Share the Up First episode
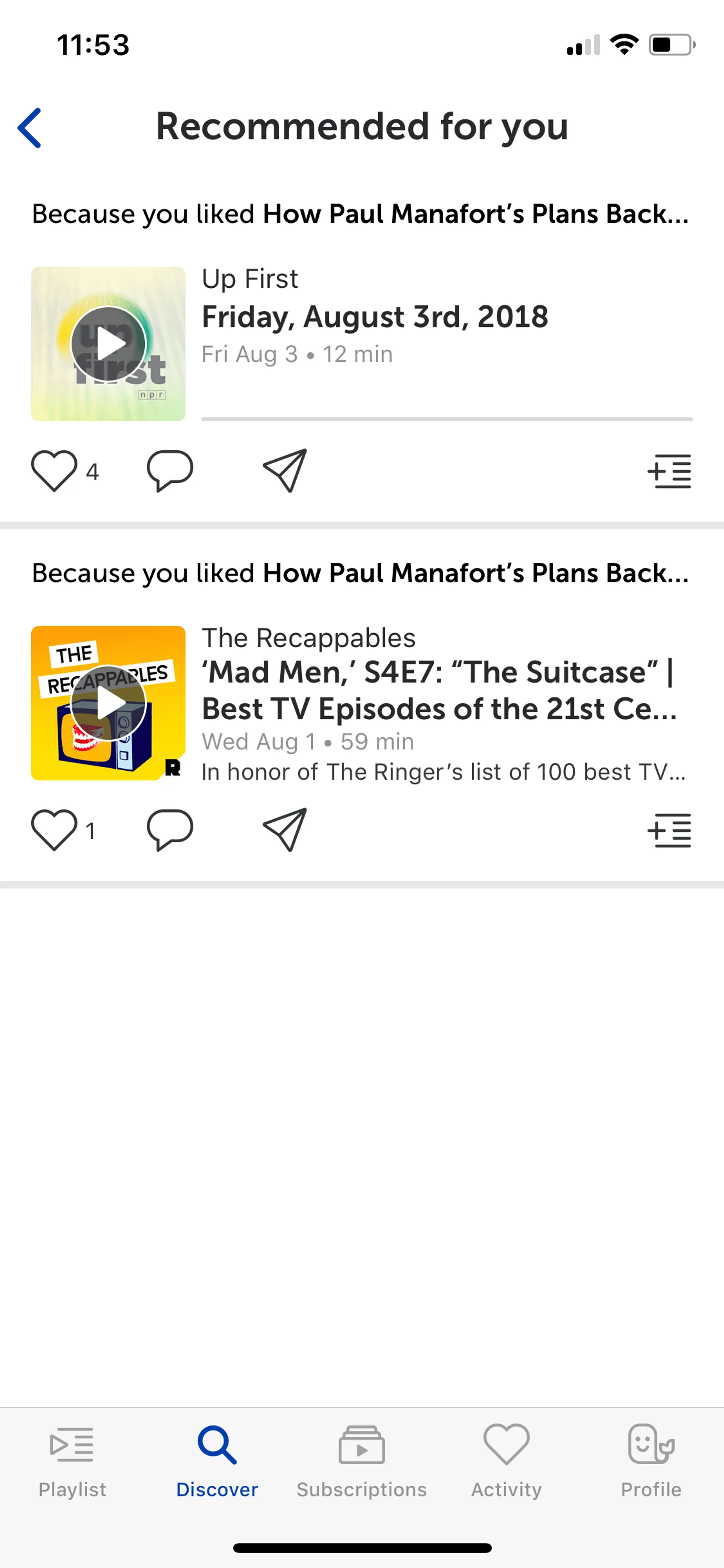 [285, 470]
